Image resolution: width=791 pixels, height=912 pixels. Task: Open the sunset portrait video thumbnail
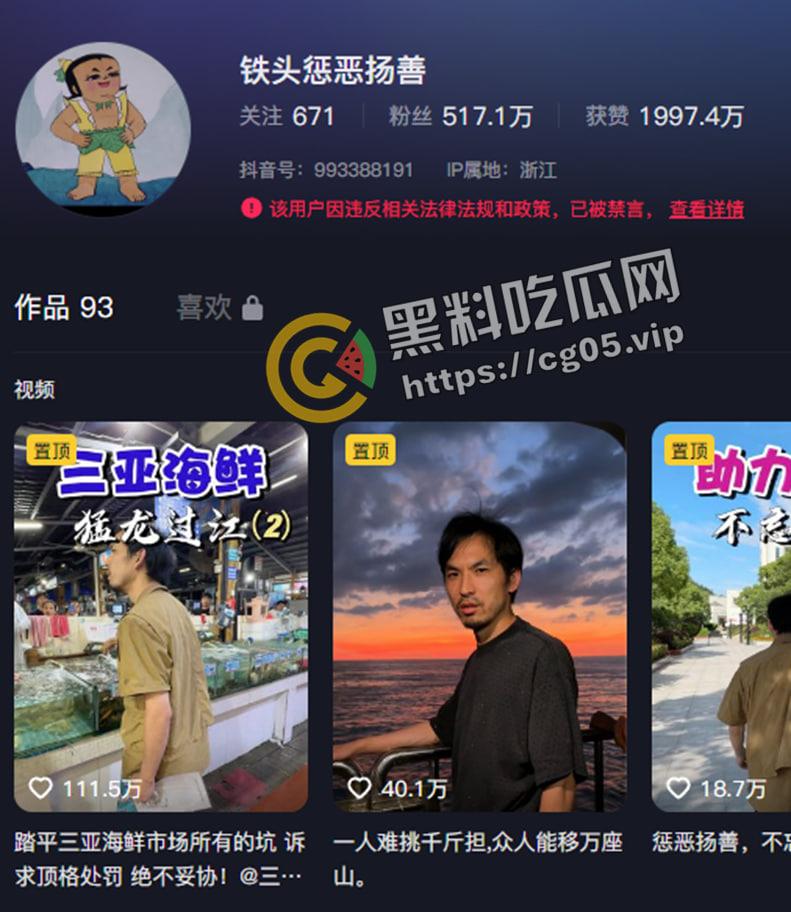(475, 620)
